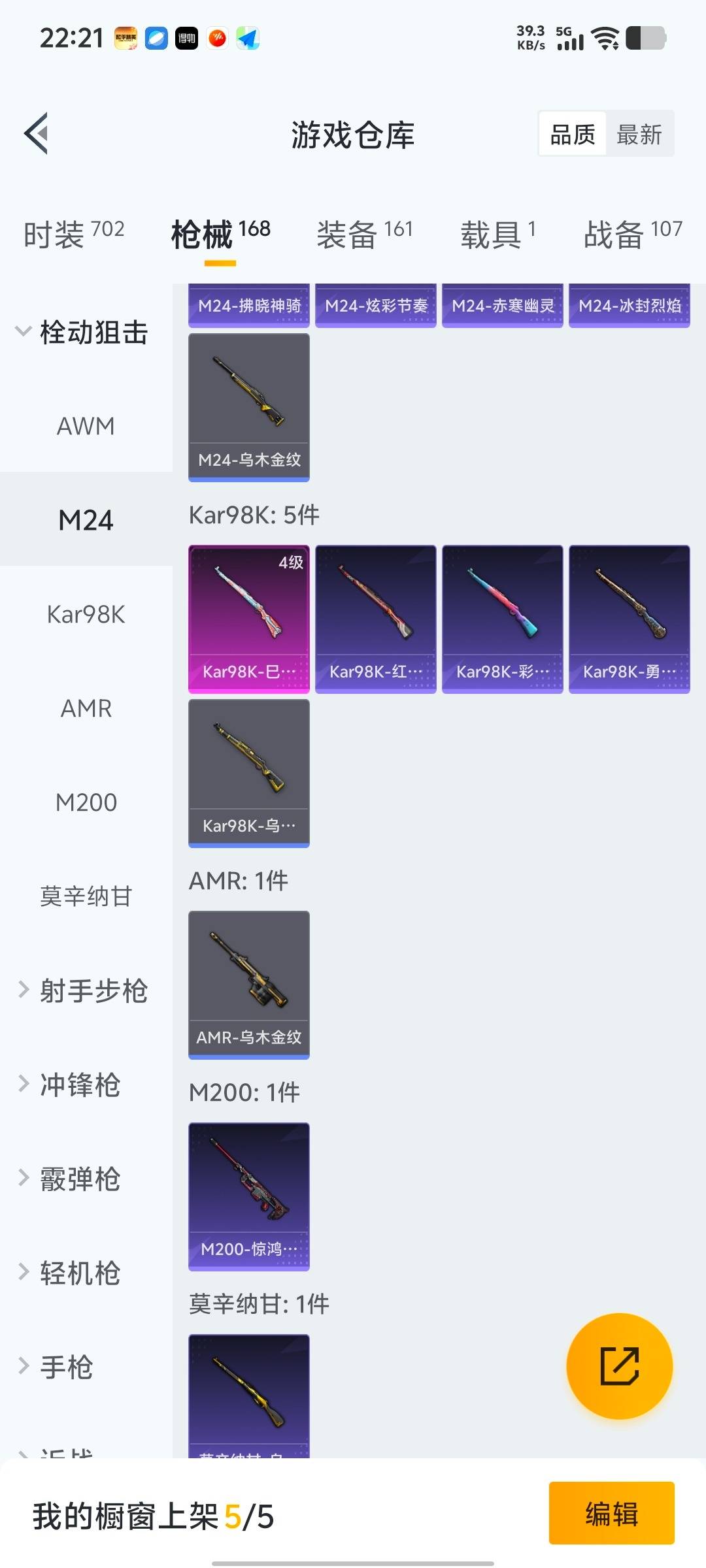The height and width of the screenshot is (1568, 706).
Task: Select Kar98K in the sidebar
Action: [86, 614]
